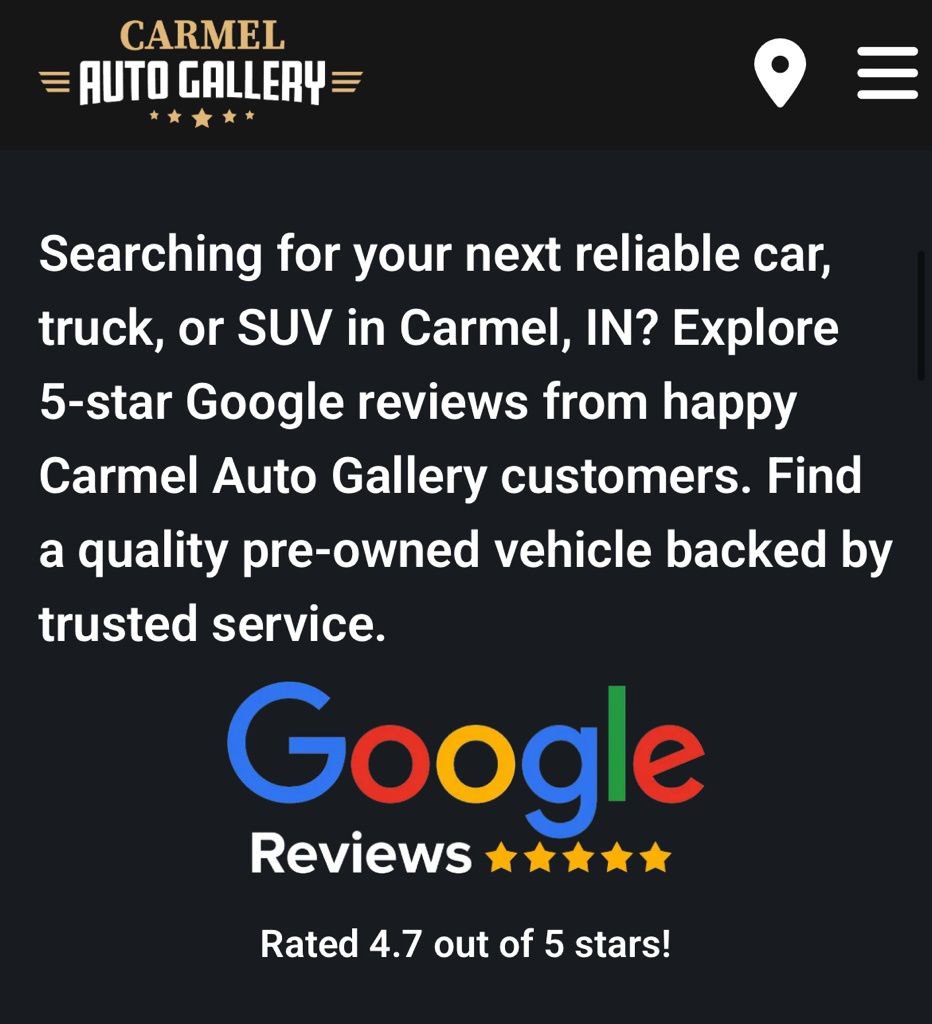Viewport: 932px width, 1024px height.
Task: Click a star beneath the Carmel Auto Gallery logo
Action: 200,117
